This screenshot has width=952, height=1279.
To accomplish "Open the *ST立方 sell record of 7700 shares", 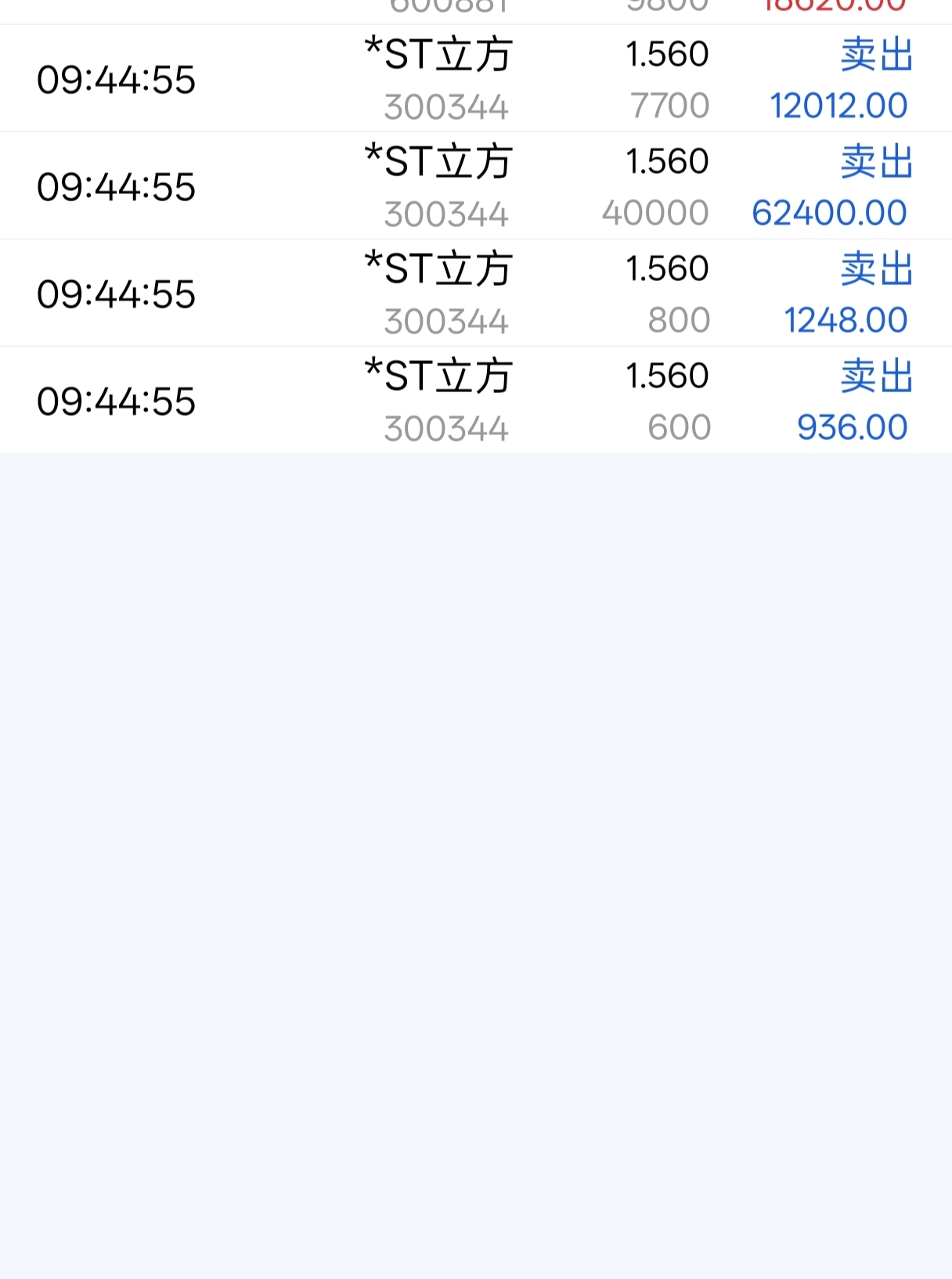I will point(475,79).
